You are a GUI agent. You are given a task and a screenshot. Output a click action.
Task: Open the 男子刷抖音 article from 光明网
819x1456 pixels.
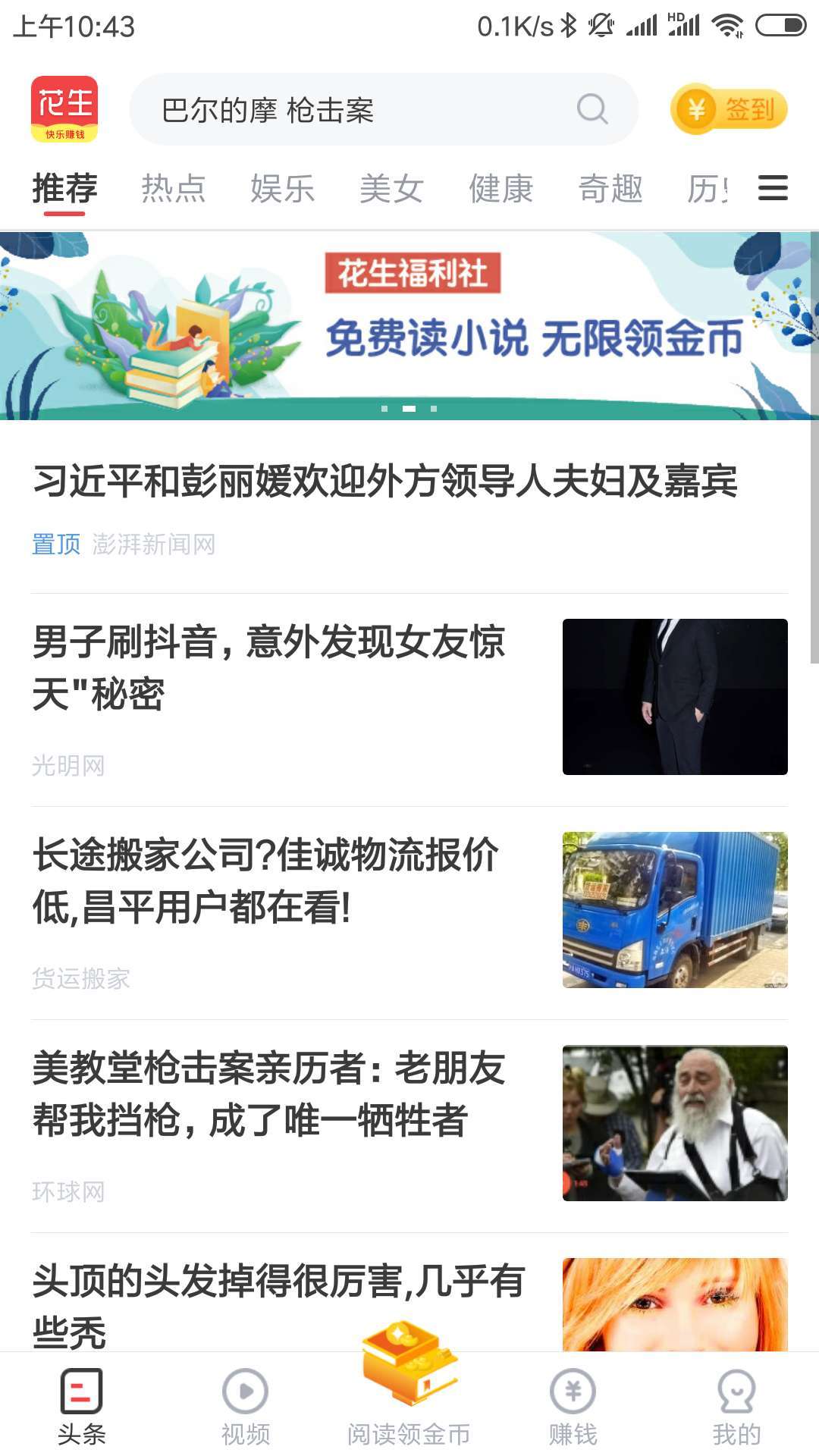click(x=269, y=667)
